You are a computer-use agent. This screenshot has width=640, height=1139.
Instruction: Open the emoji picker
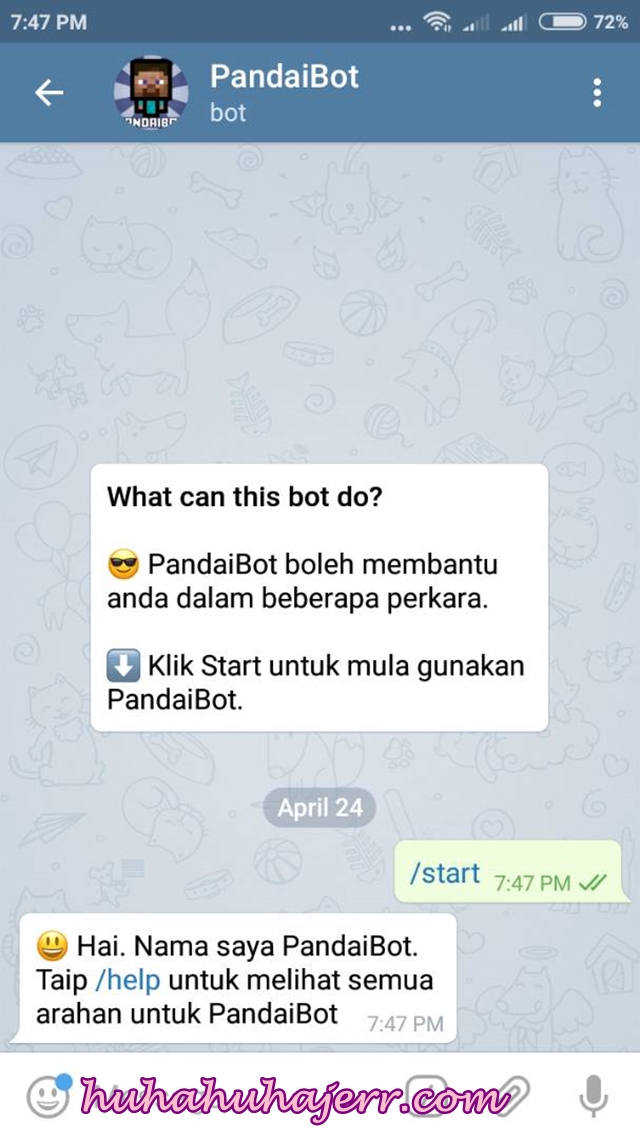click(49, 1095)
